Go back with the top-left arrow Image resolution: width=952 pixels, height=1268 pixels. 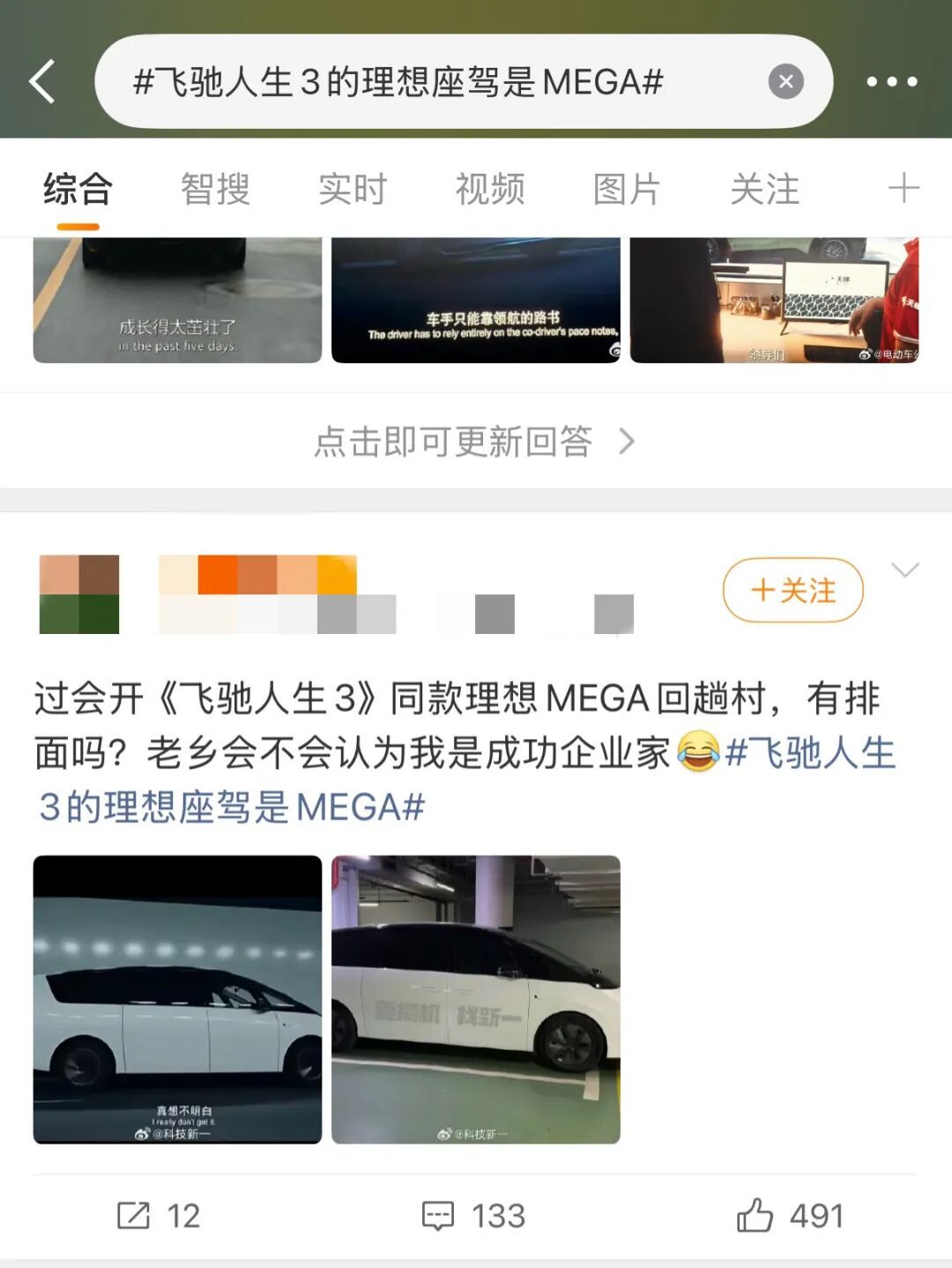[x=42, y=82]
